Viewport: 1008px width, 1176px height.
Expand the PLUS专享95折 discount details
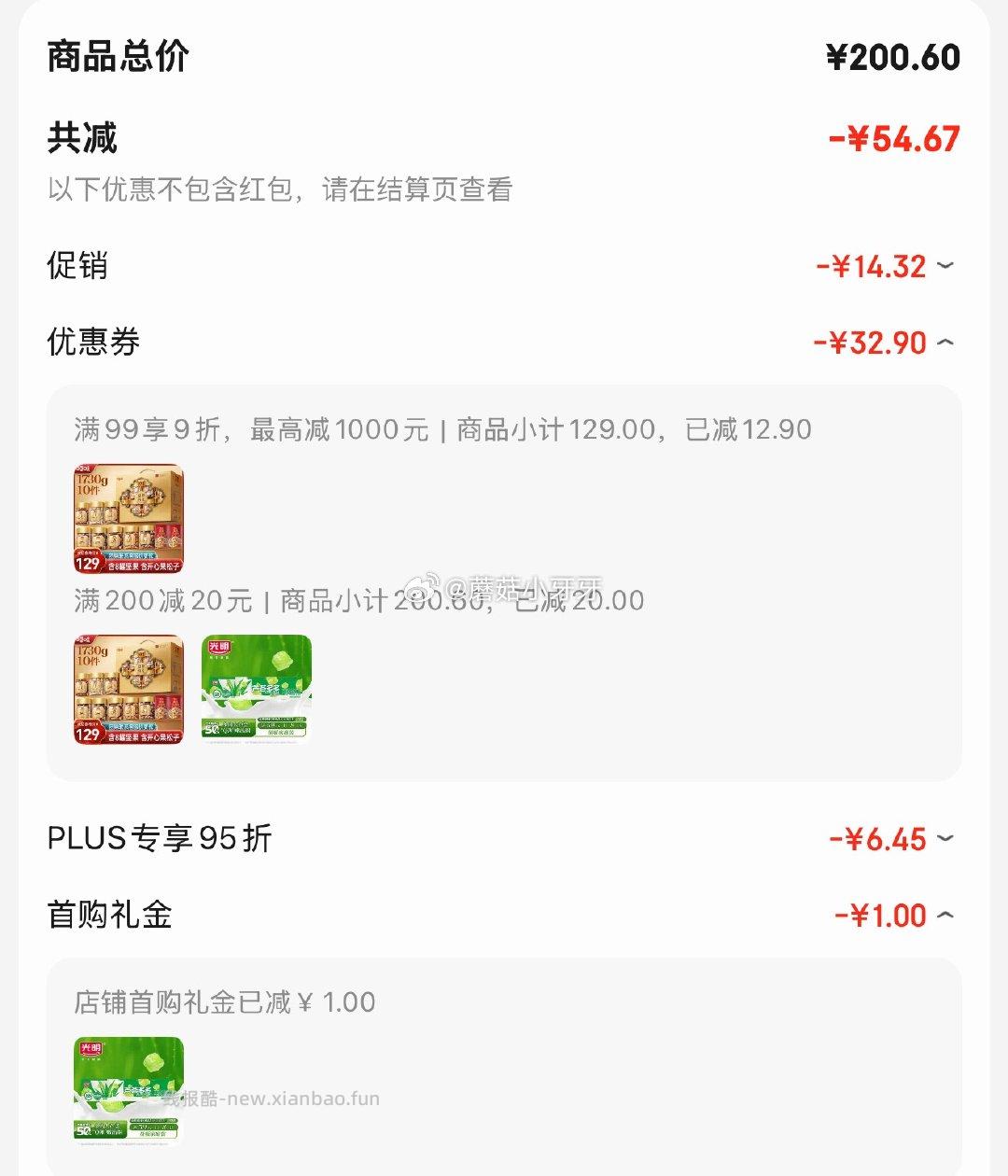pyautogui.click(x=945, y=839)
